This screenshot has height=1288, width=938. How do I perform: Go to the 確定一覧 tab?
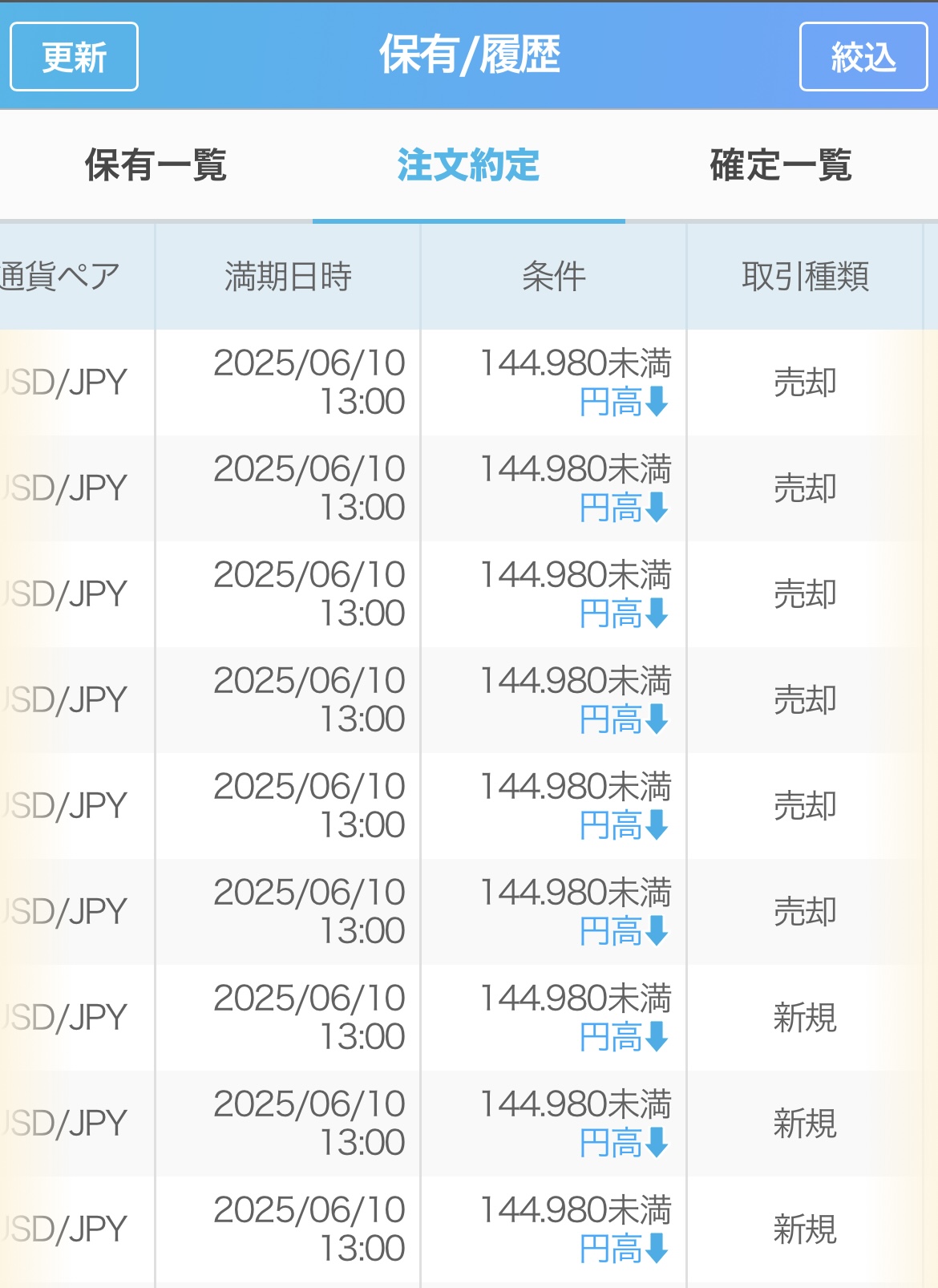coord(781,165)
